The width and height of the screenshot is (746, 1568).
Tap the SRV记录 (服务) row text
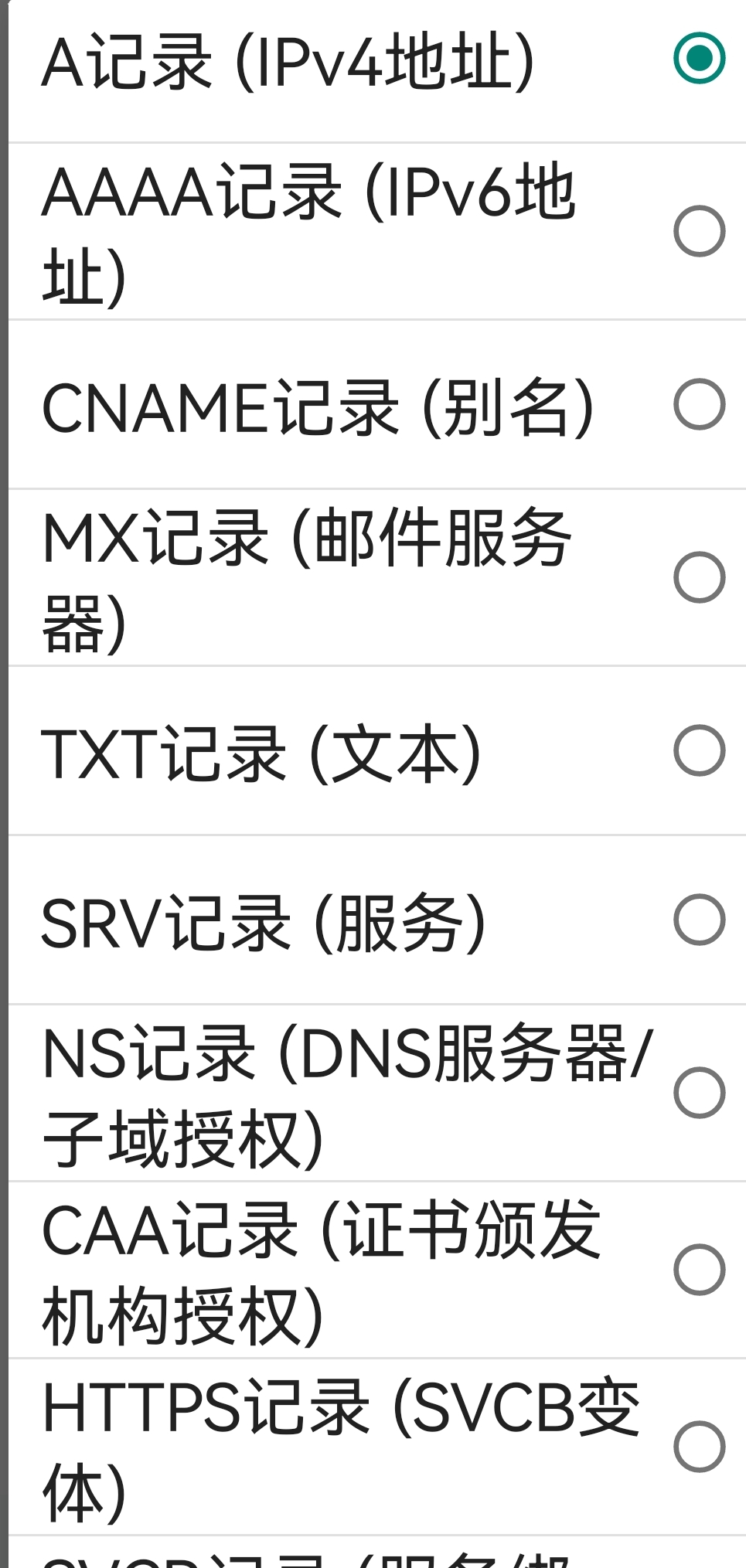(x=263, y=920)
